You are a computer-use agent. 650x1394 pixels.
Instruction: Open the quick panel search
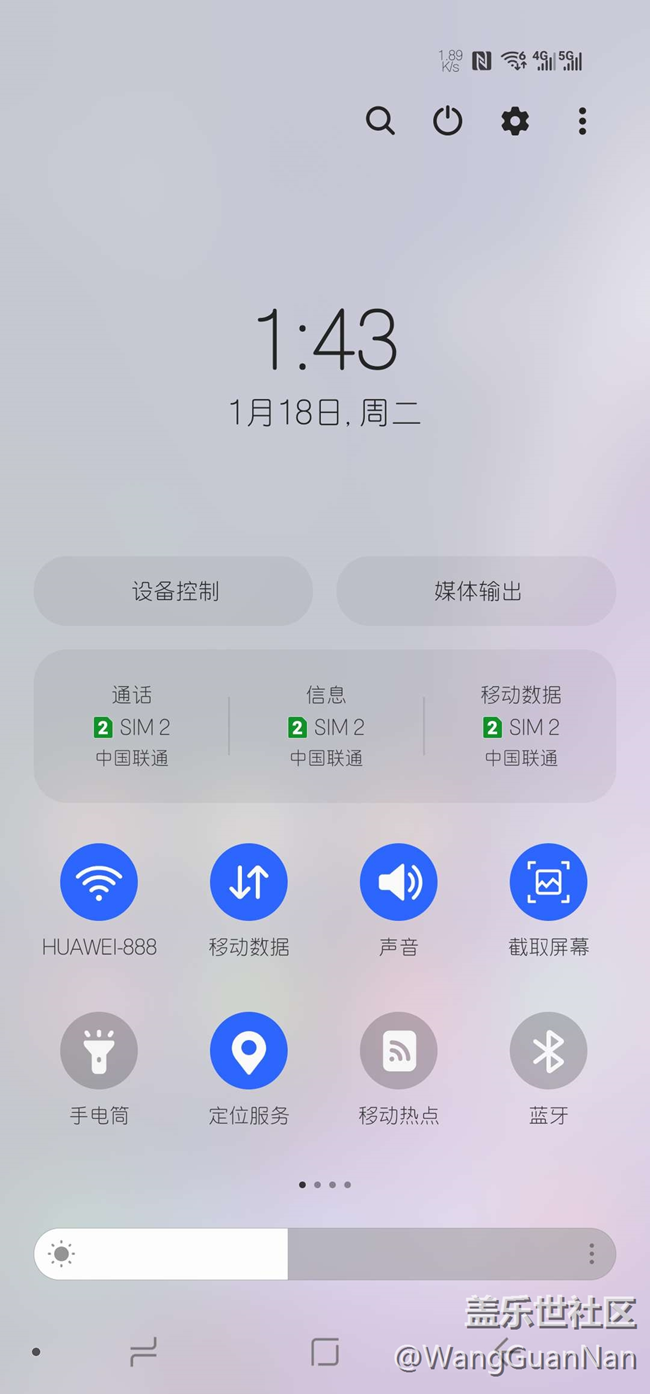coord(380,121)
